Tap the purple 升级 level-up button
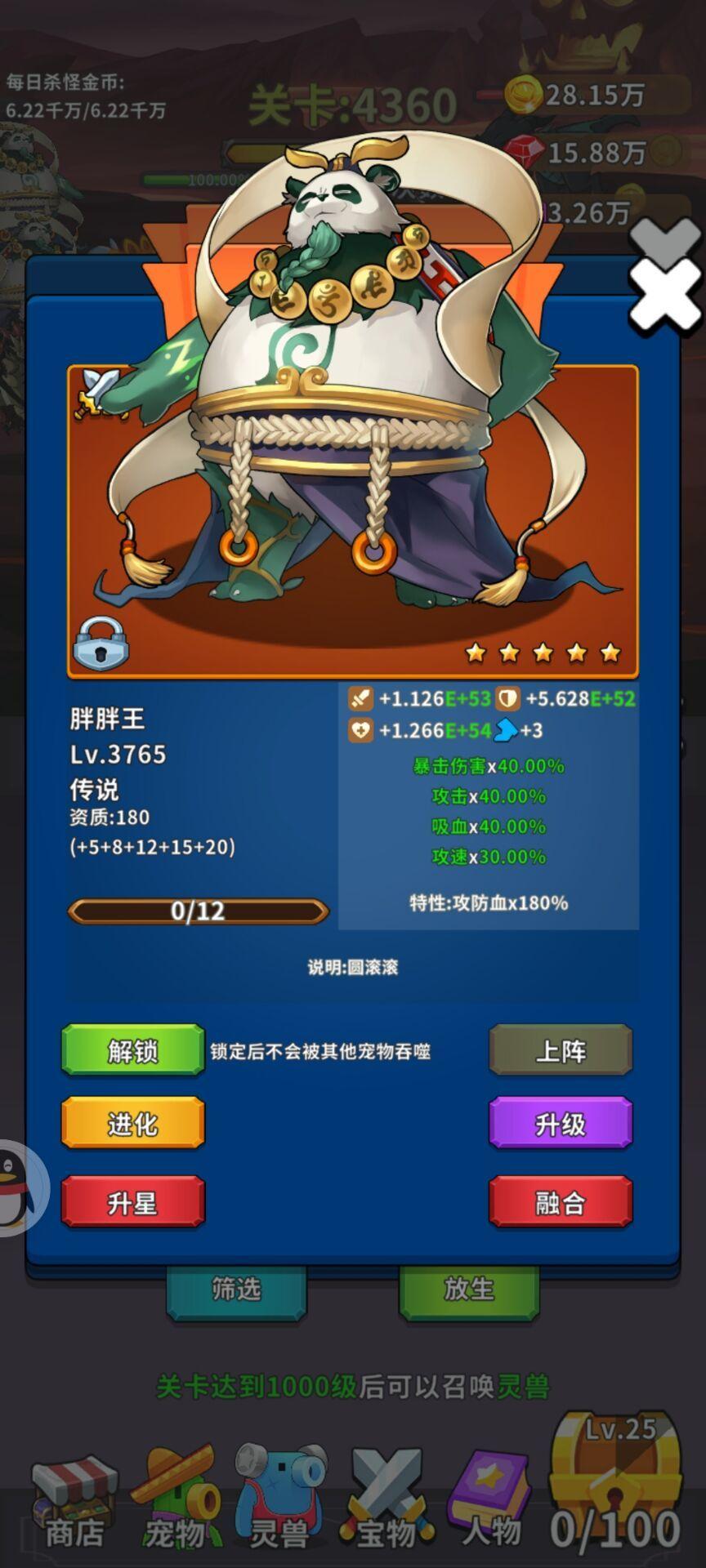The image size is (706, 1568). pyautogui.click(x=561, y=1124)
